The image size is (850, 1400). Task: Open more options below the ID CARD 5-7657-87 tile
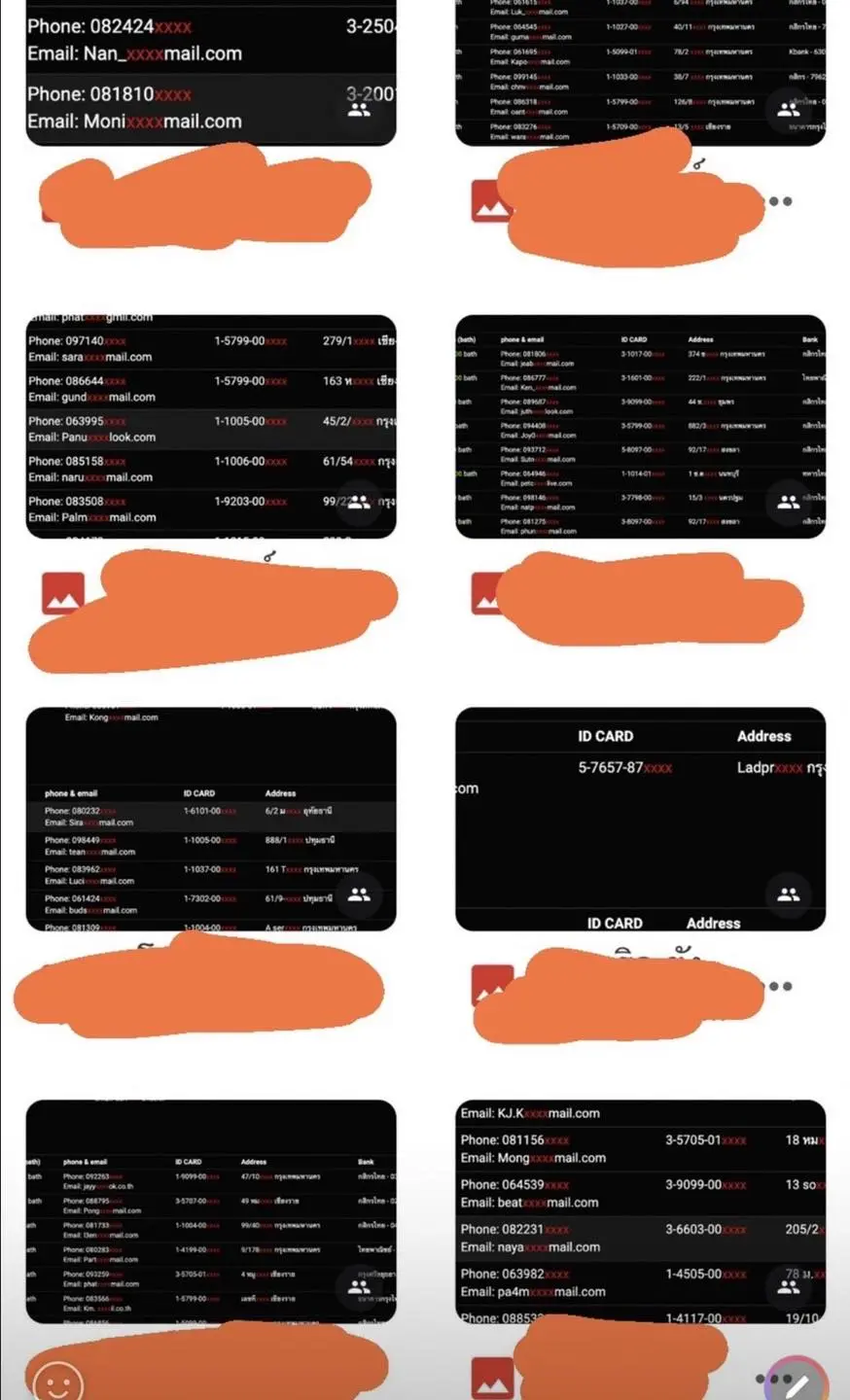tap(780, 986)
